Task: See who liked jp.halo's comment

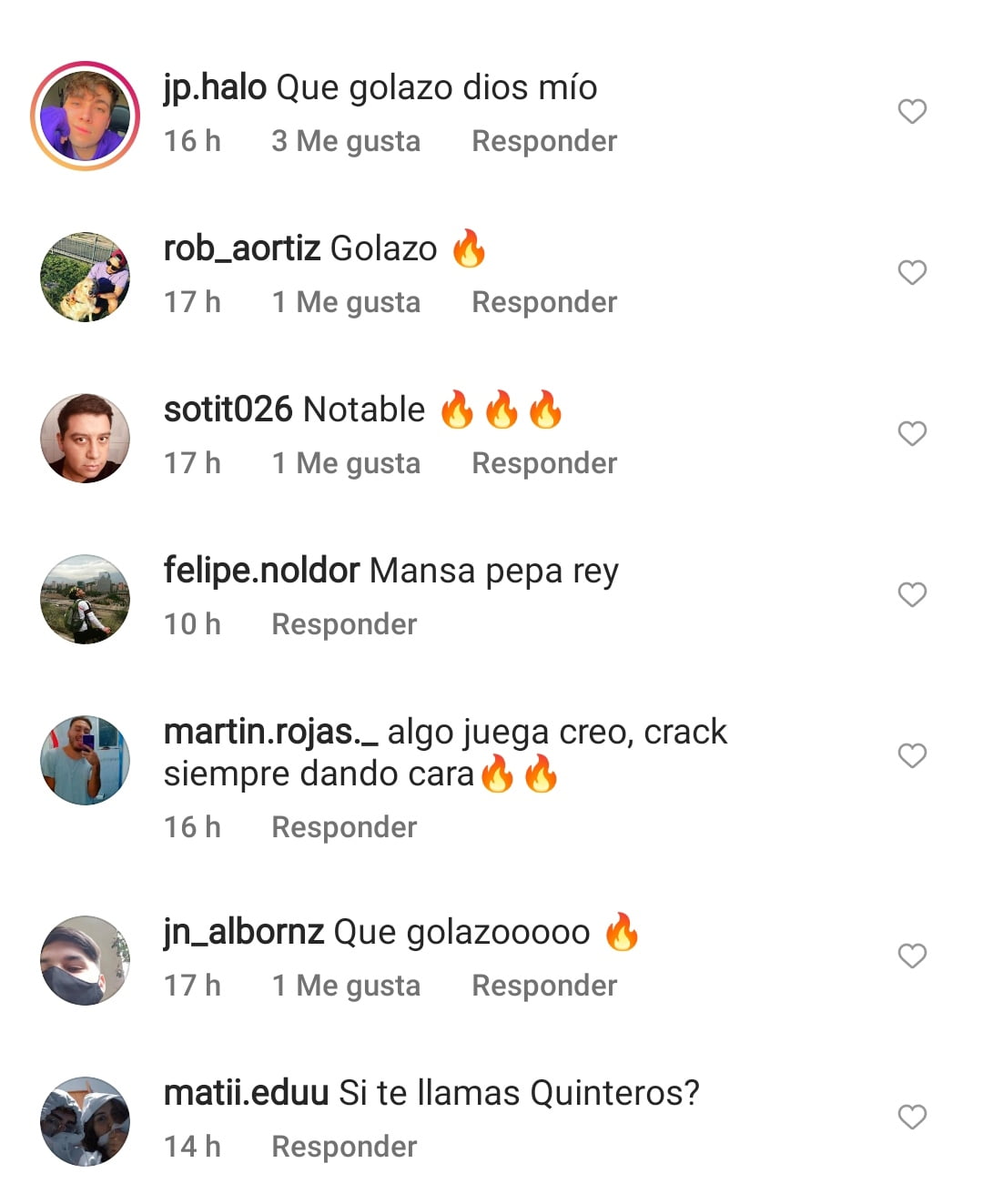Action: click(x=346, y=141)
